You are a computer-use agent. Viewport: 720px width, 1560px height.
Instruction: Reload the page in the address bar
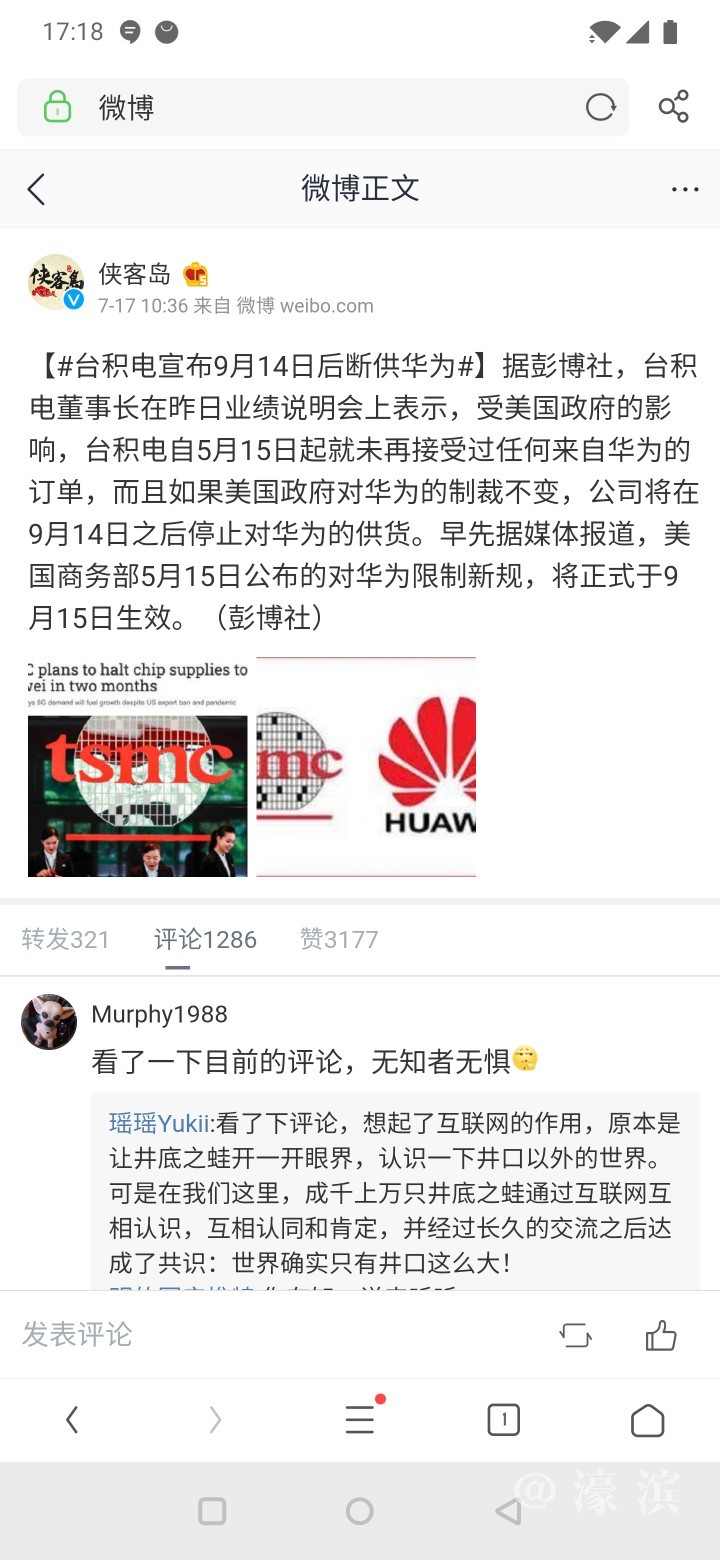[x=600, y=107]
